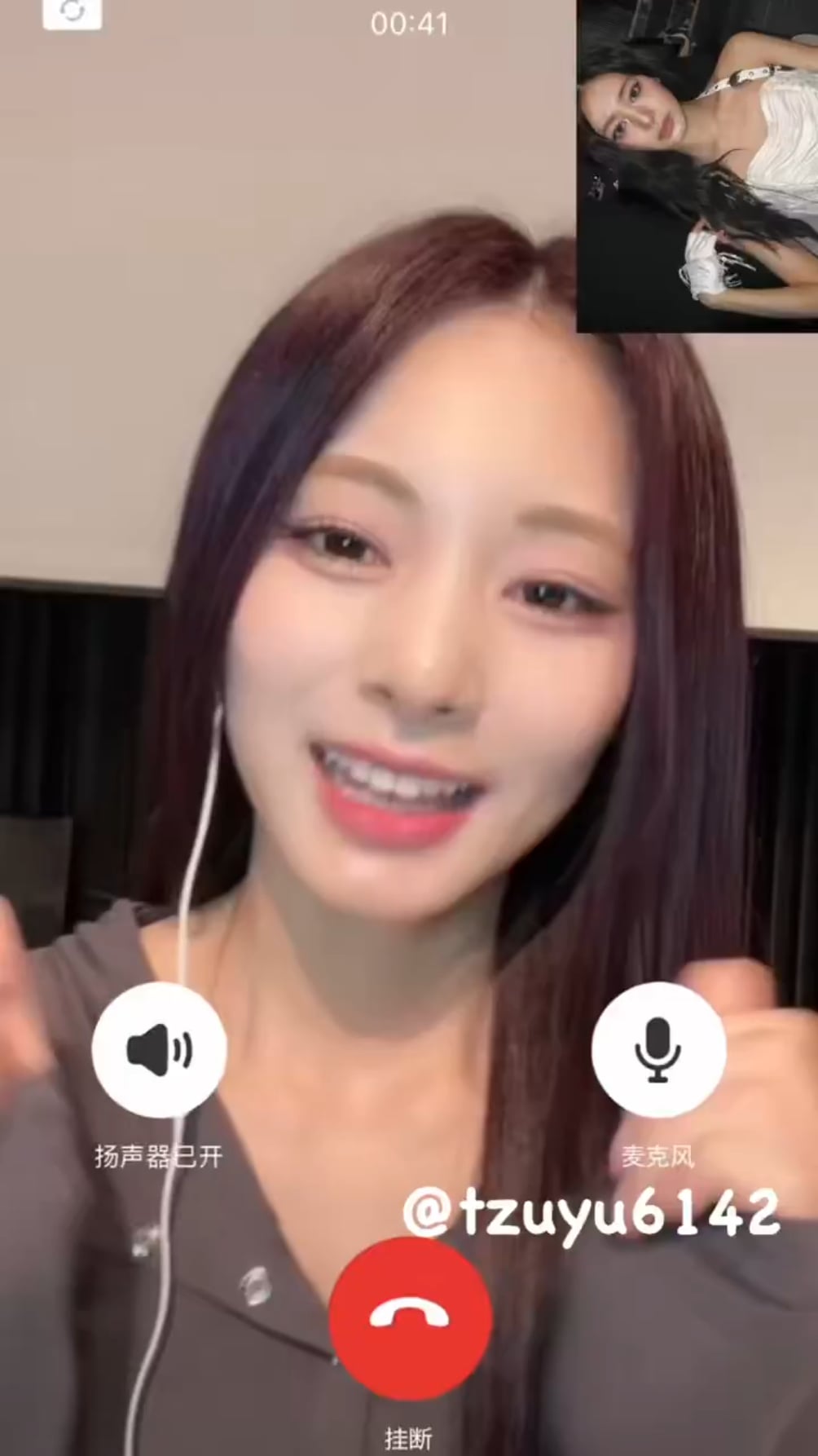
Task: Hang up the call (挂断)
Action: [410, 1318]
